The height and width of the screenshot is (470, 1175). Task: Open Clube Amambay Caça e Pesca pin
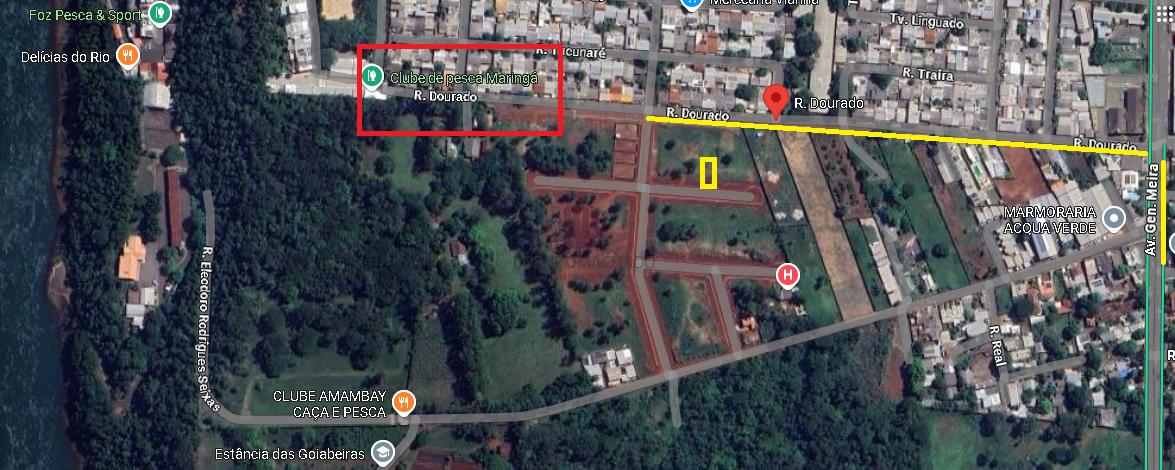(402, 402)
